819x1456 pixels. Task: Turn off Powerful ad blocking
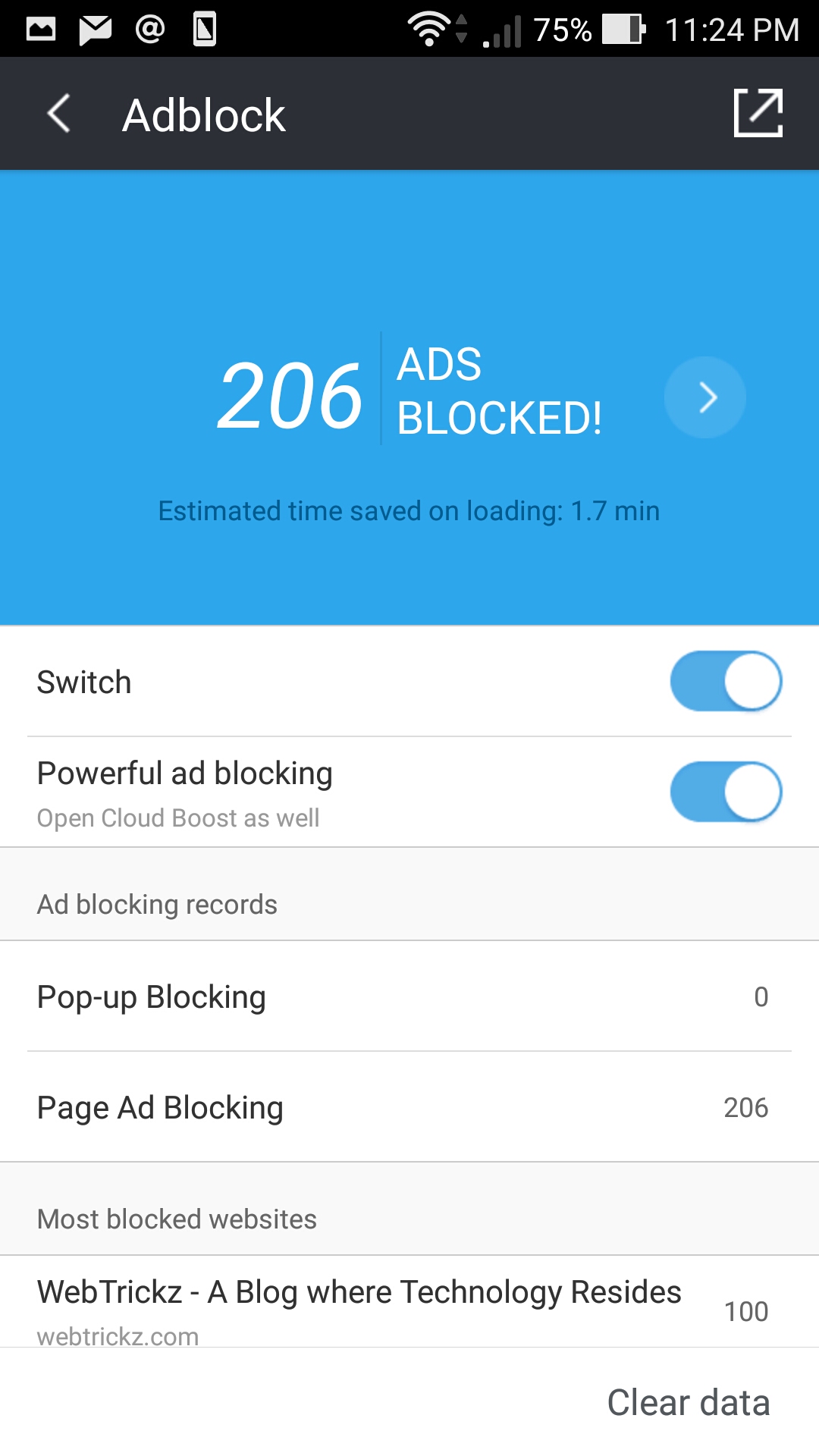[726, 791]
